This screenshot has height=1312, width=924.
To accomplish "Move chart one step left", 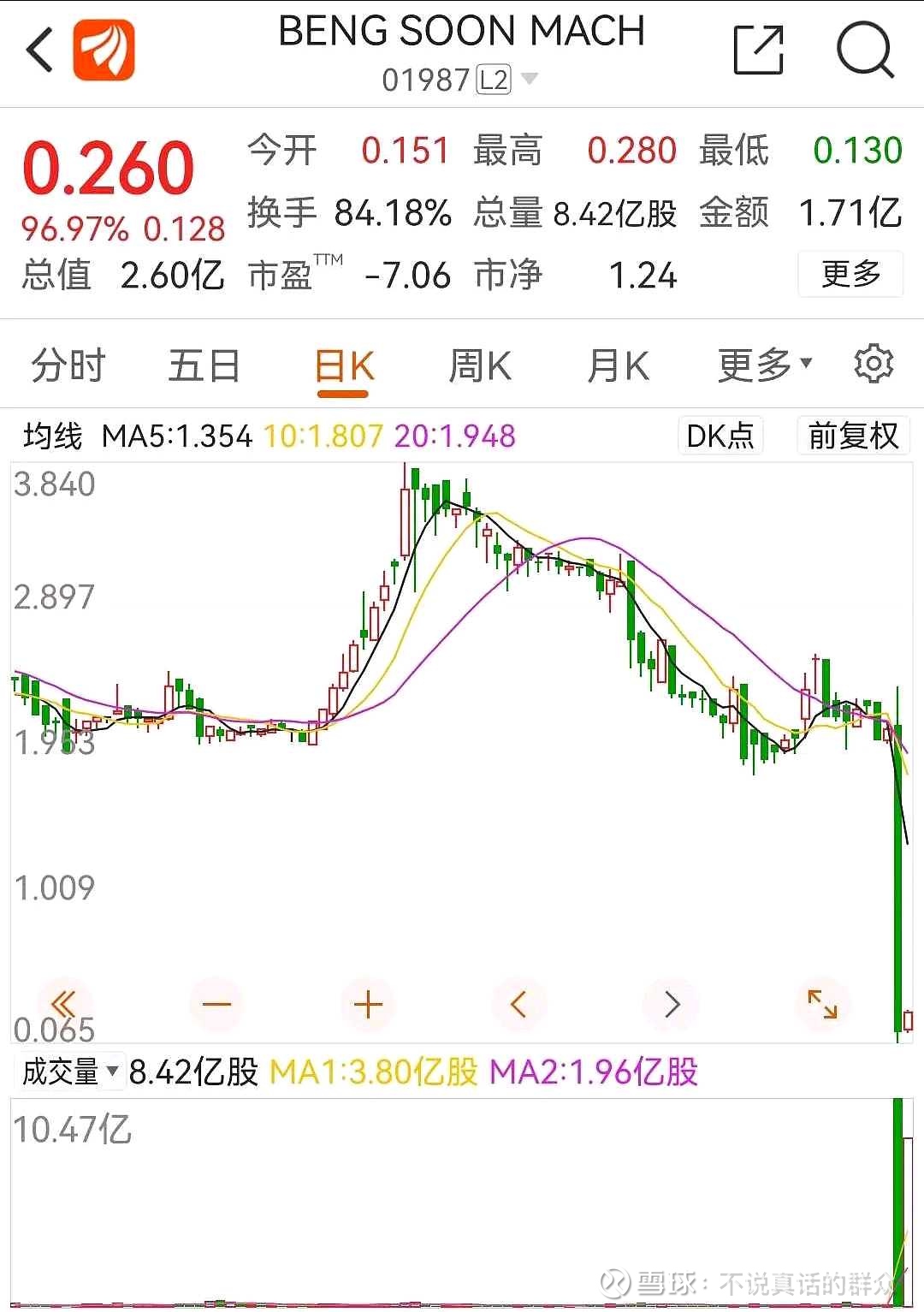I will click(x=518, y=1004).
